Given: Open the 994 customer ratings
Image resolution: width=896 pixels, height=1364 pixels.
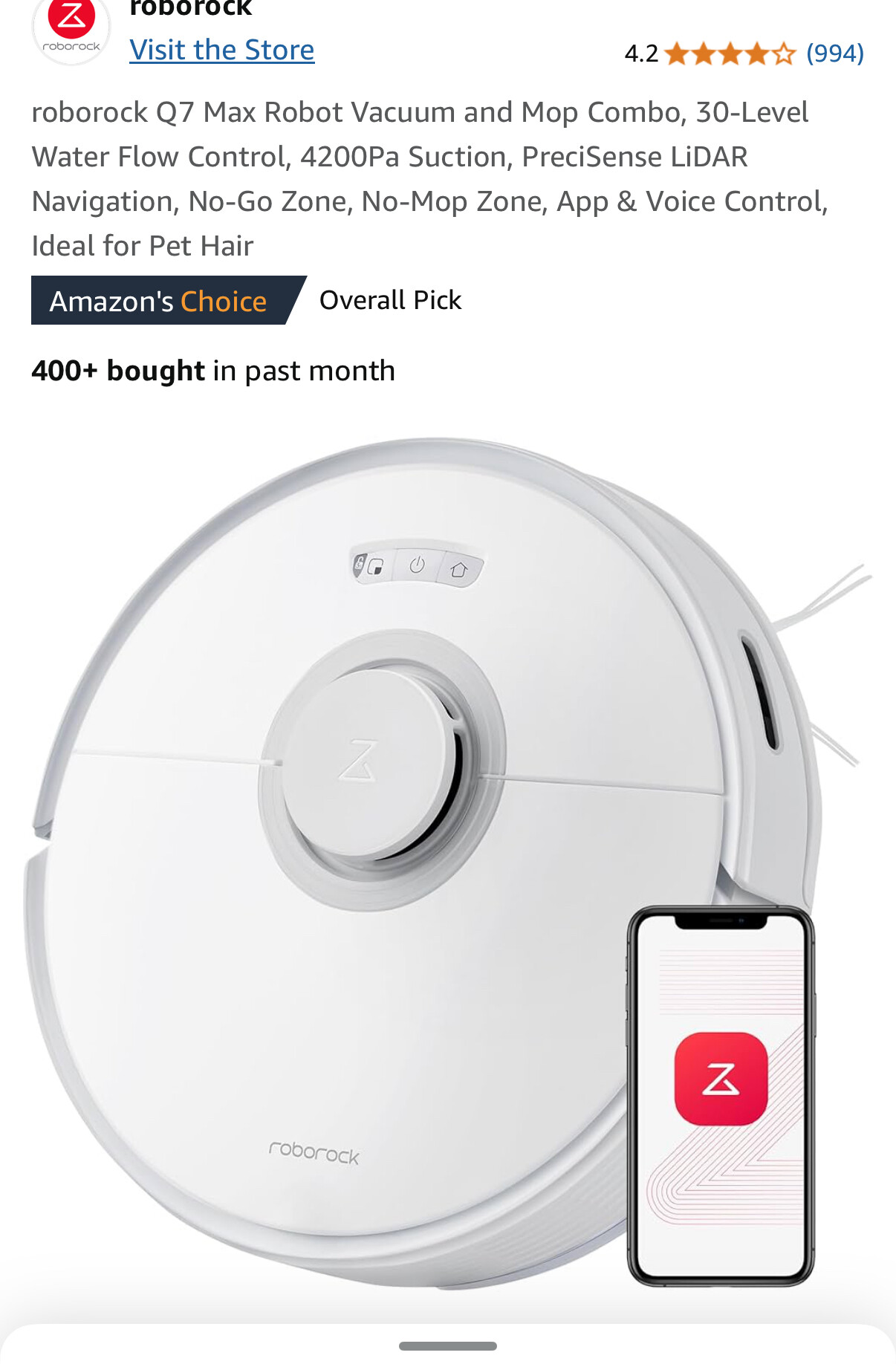Looking at the screenshot, I should (834, 53).
